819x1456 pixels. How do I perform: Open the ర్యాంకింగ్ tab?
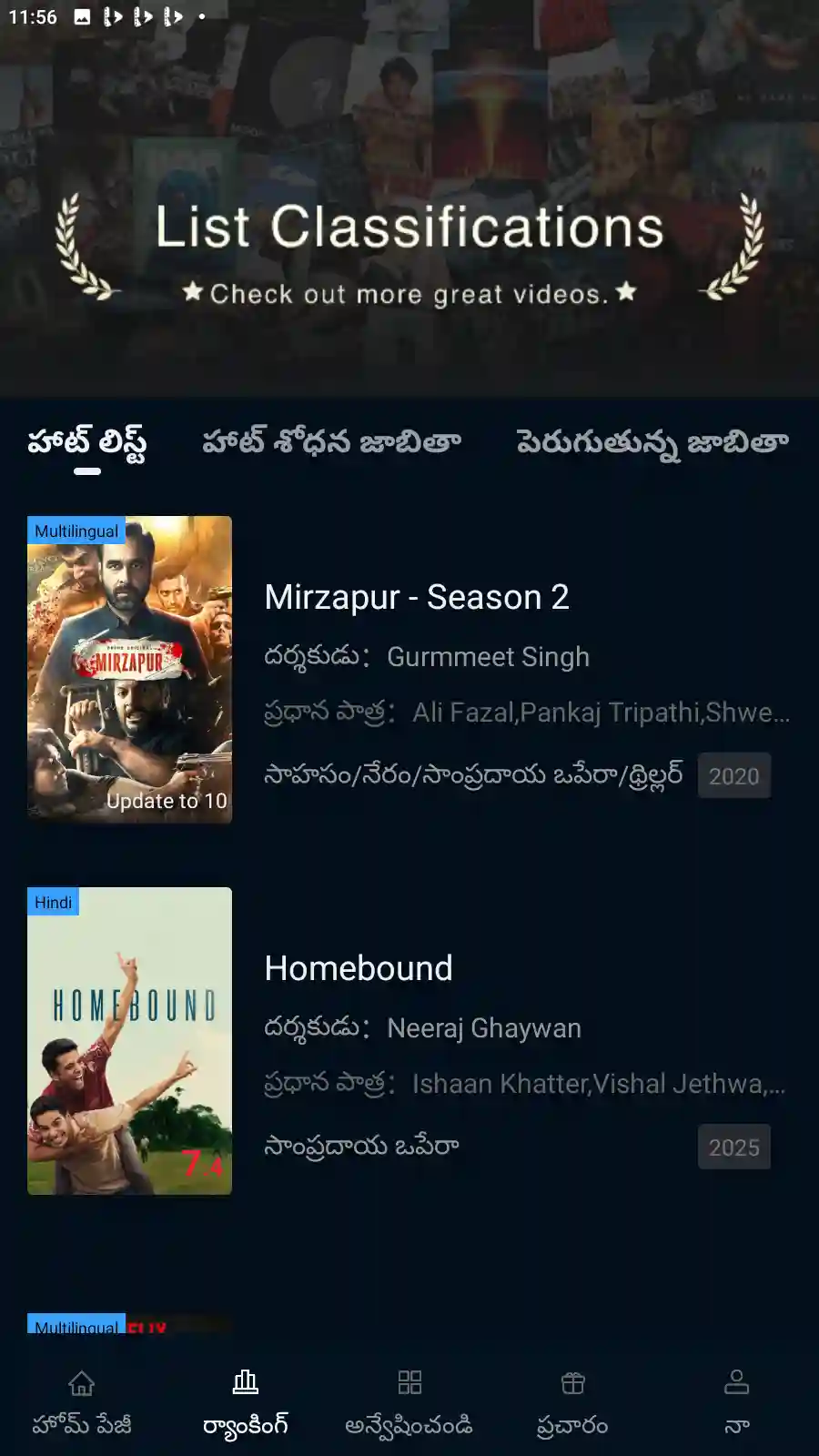(246, 1402)
